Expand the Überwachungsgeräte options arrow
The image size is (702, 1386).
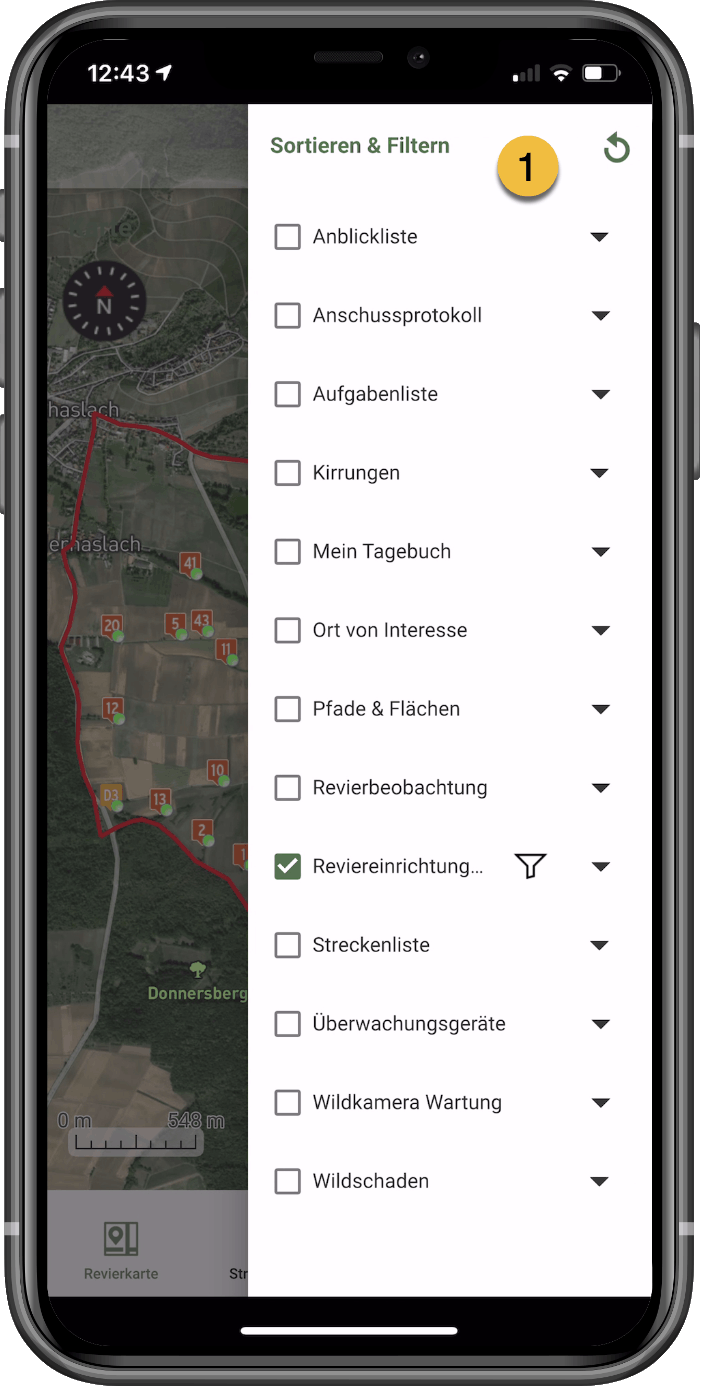point(600,1024)
